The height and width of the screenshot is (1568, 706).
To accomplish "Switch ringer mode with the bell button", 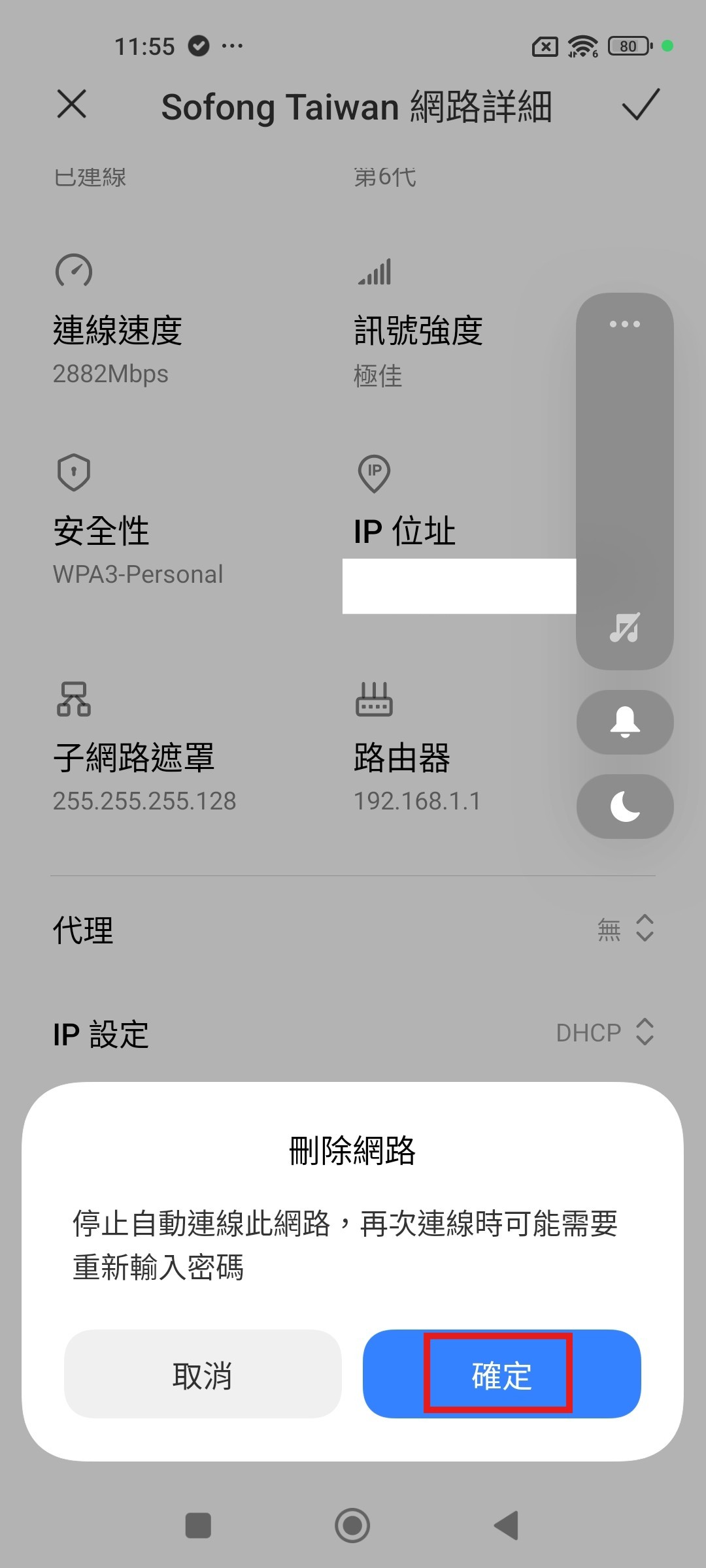I will click(x=625, y=722).
